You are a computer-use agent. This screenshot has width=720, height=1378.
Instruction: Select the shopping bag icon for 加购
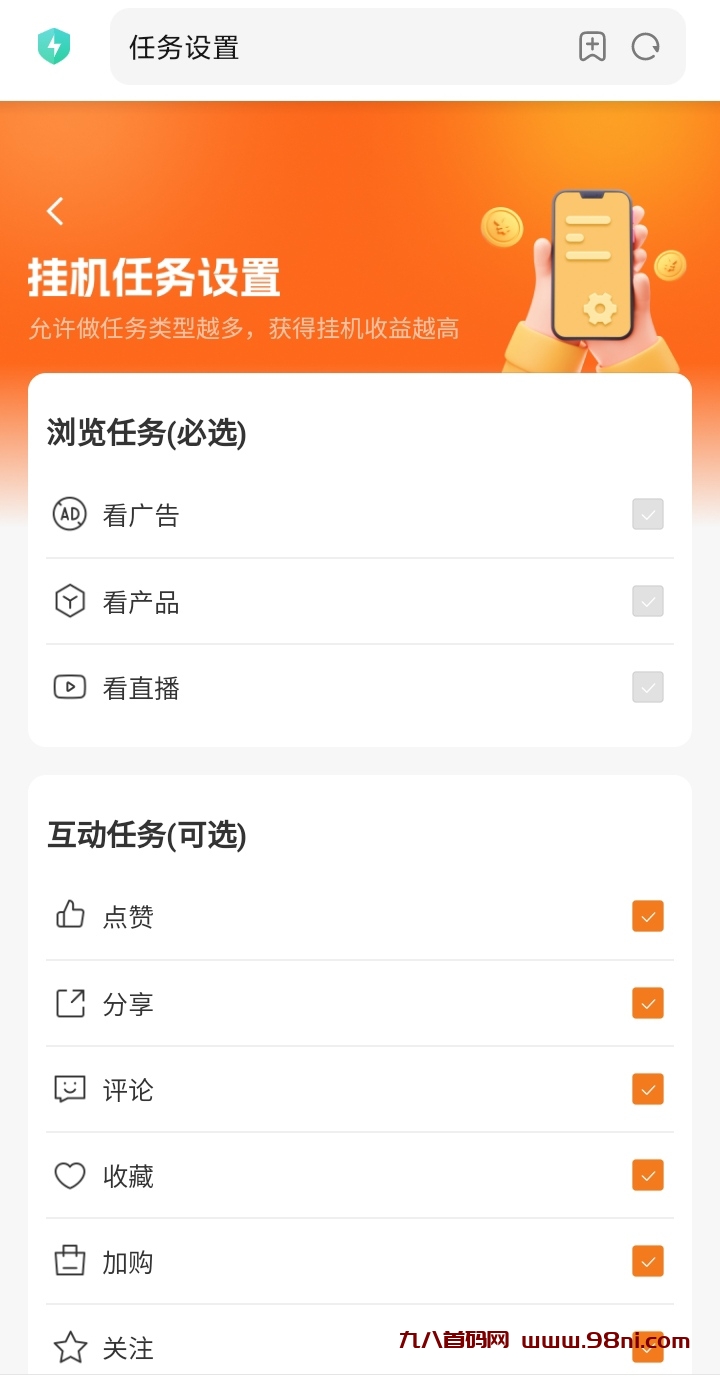coord(69,1262)
